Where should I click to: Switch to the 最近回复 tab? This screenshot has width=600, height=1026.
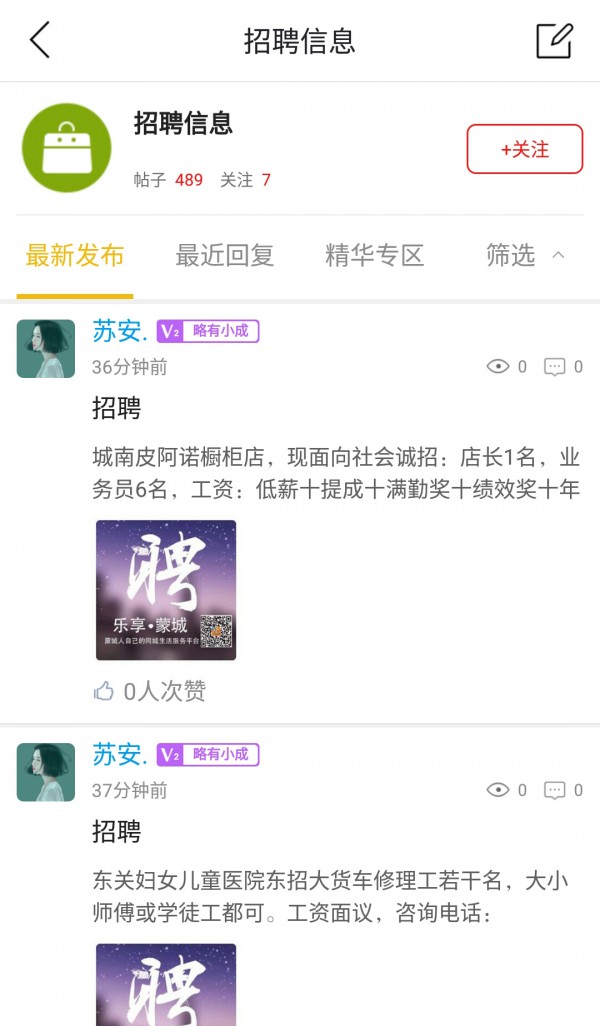click(x=224, y=256)
